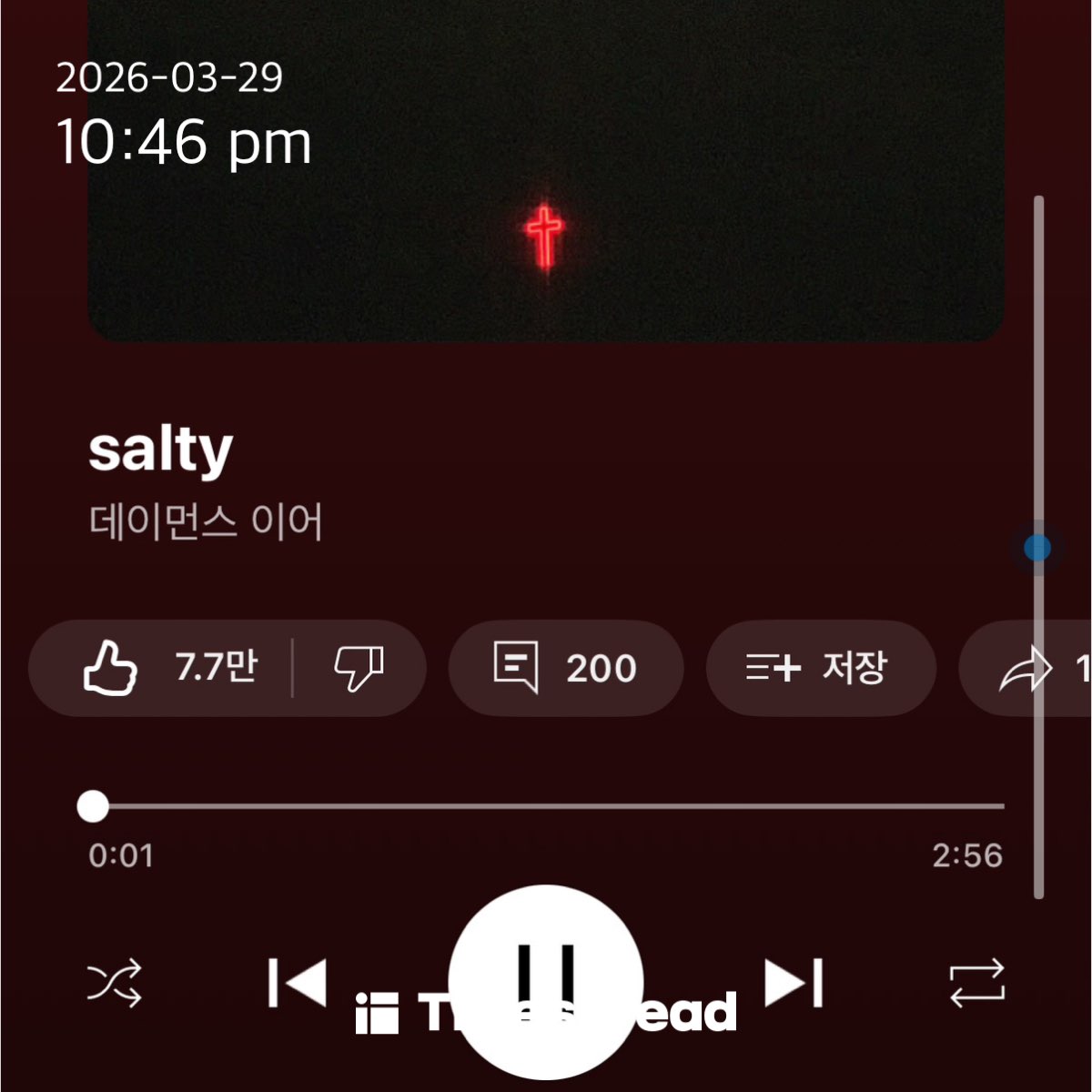The image size is (1092, 1092).
Task: Turn on shuffle mode
Action: click(x=115, y=983)
